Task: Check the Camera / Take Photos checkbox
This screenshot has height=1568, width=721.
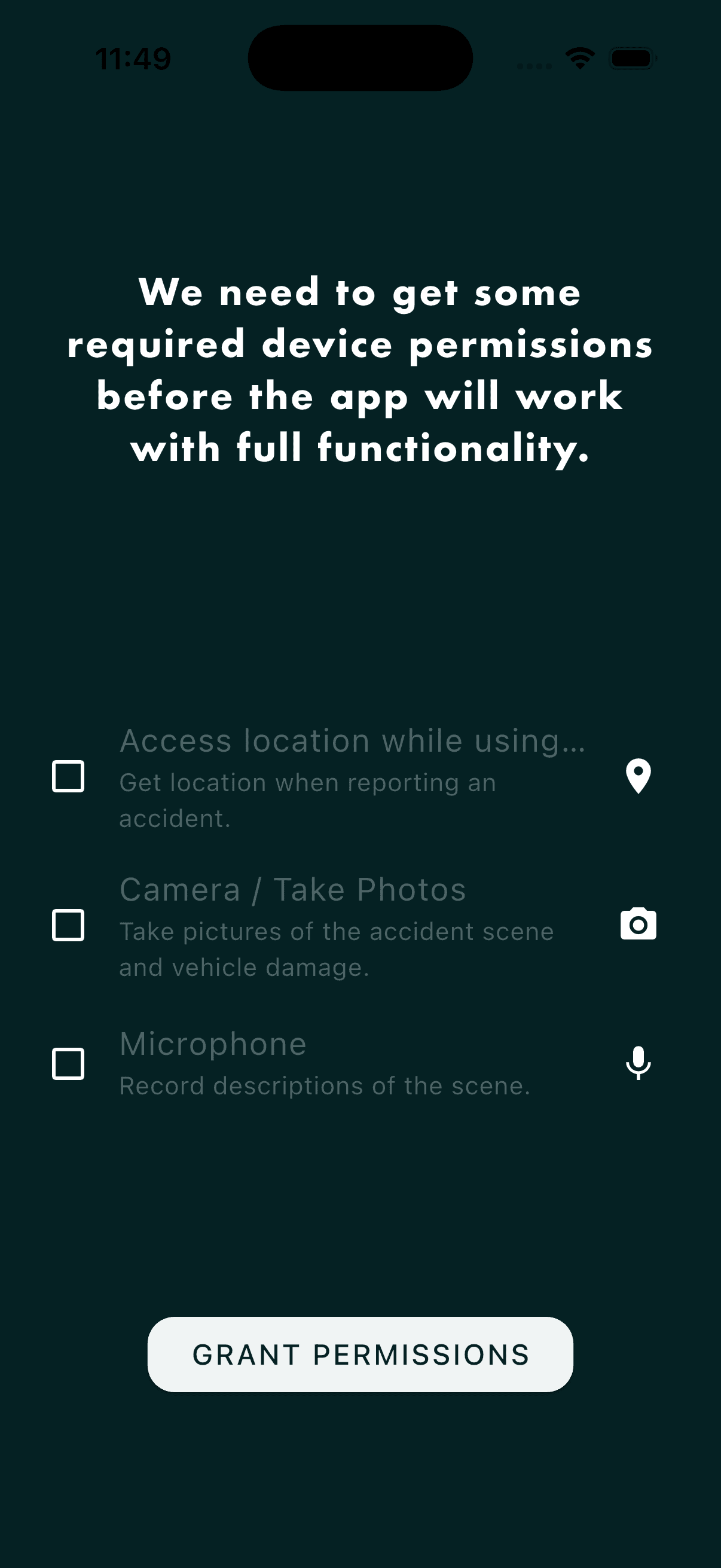Action: (69, 926)
